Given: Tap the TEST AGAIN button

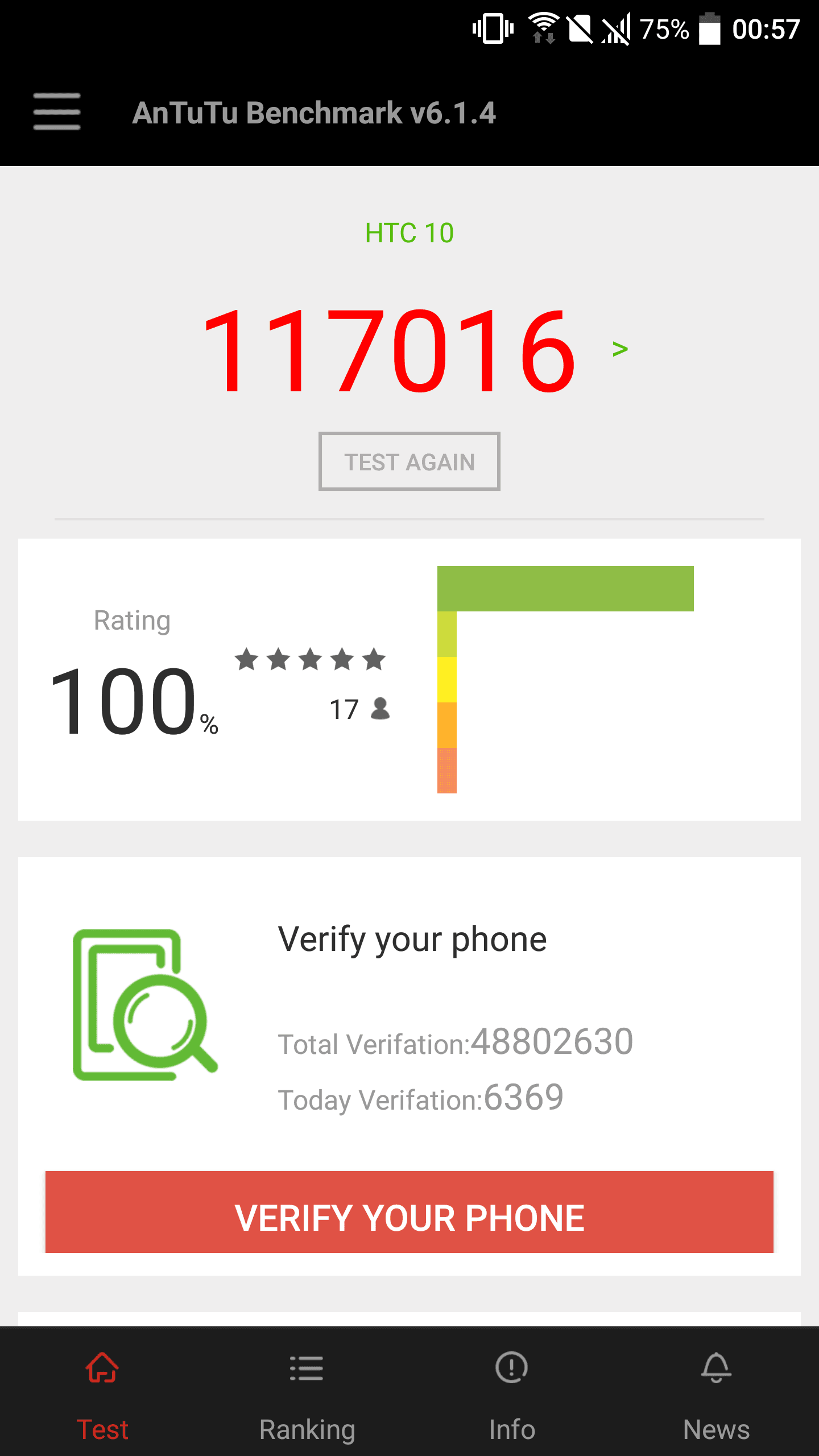Looking at the screenshot, I should [409, 461].
